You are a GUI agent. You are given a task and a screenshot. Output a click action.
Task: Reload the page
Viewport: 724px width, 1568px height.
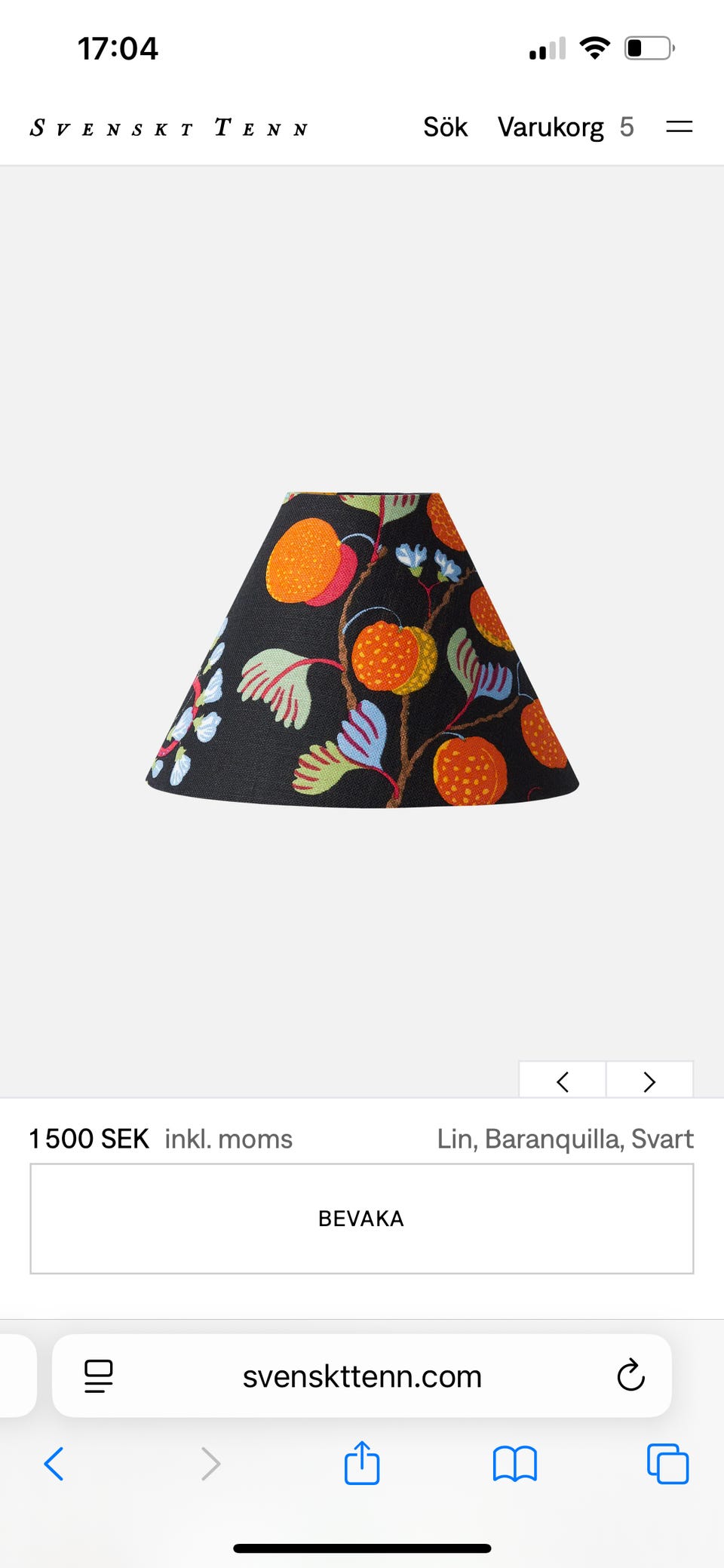click(630, 1376)
